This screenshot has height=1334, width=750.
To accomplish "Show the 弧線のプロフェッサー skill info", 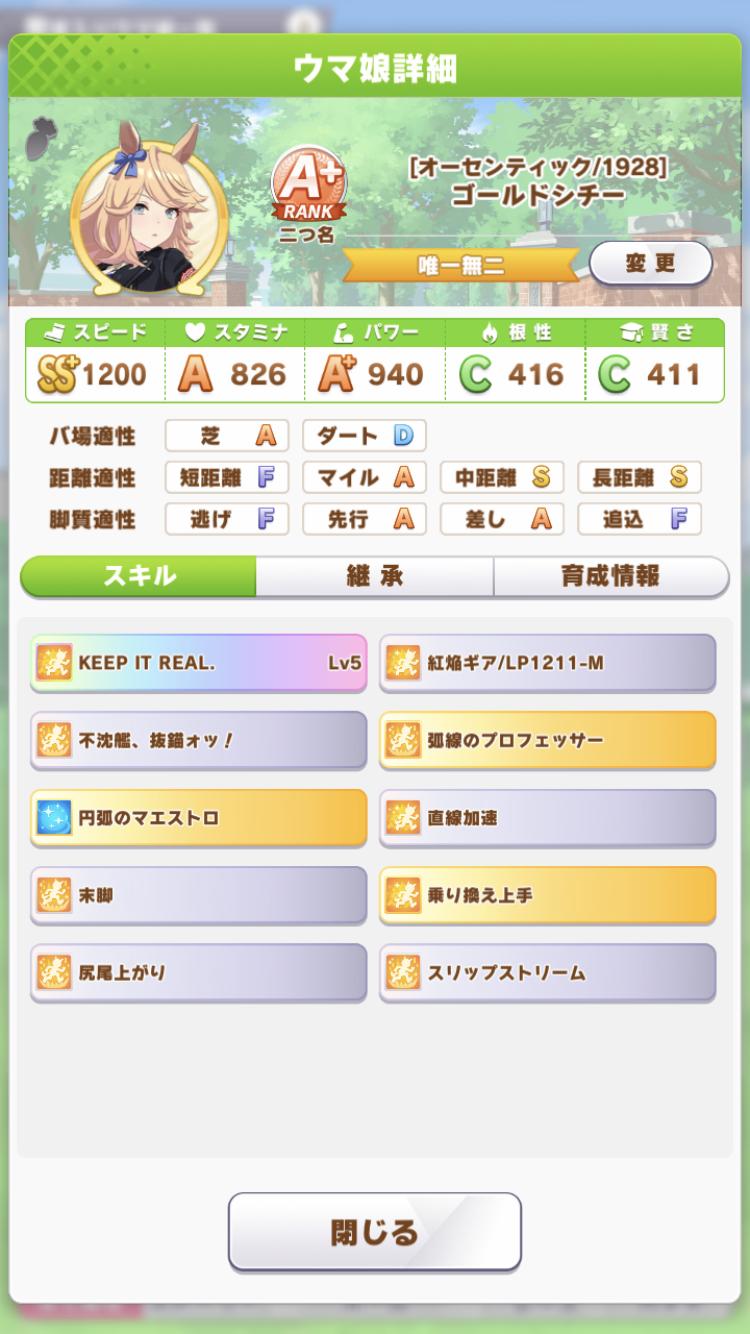I will point(547,740).
